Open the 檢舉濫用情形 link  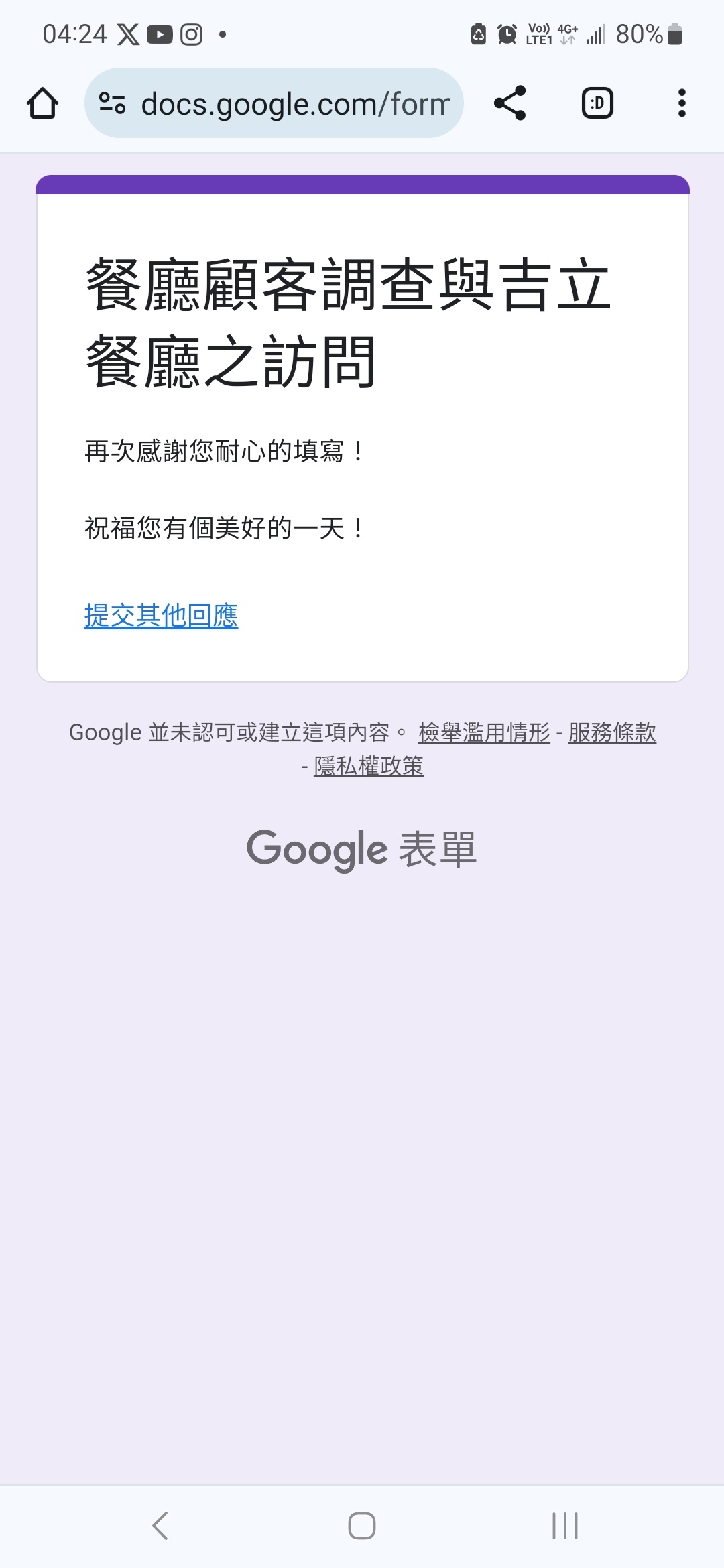click(x=484, y=732)
